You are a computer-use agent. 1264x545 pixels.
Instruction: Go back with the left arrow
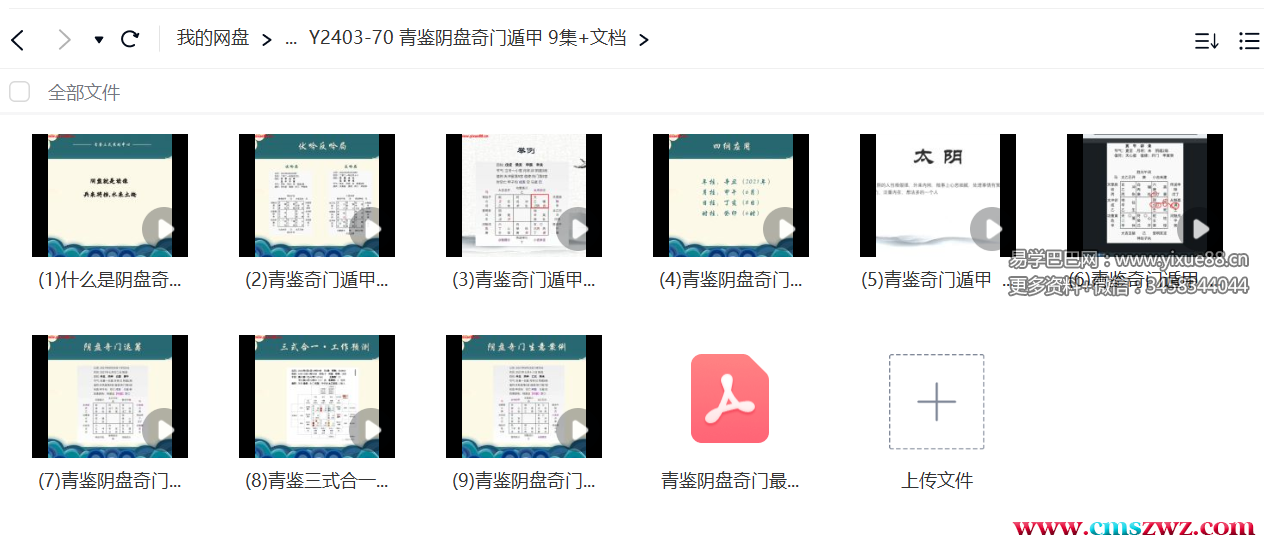18,40
